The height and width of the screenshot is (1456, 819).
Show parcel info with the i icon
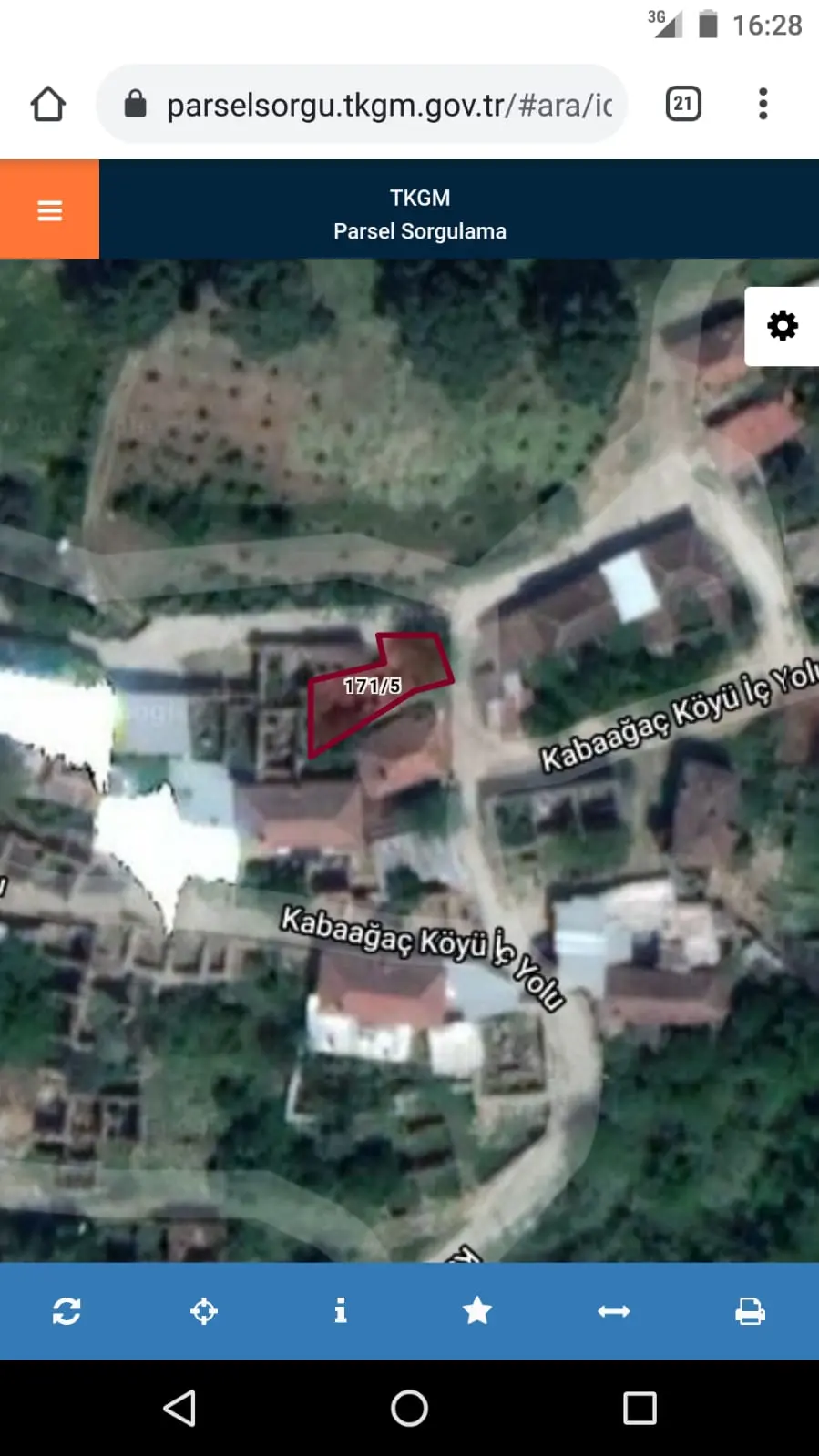pos(340,1311)
